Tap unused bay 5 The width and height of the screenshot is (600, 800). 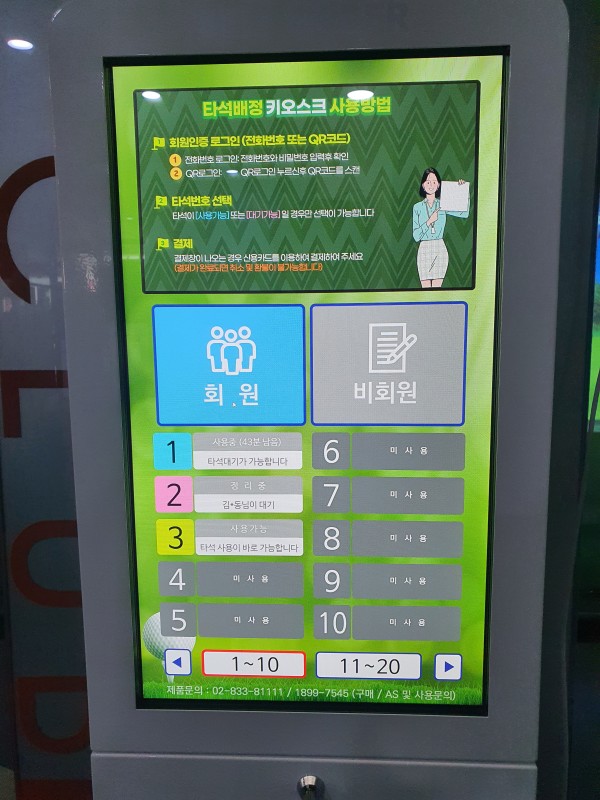pos(230,621)
